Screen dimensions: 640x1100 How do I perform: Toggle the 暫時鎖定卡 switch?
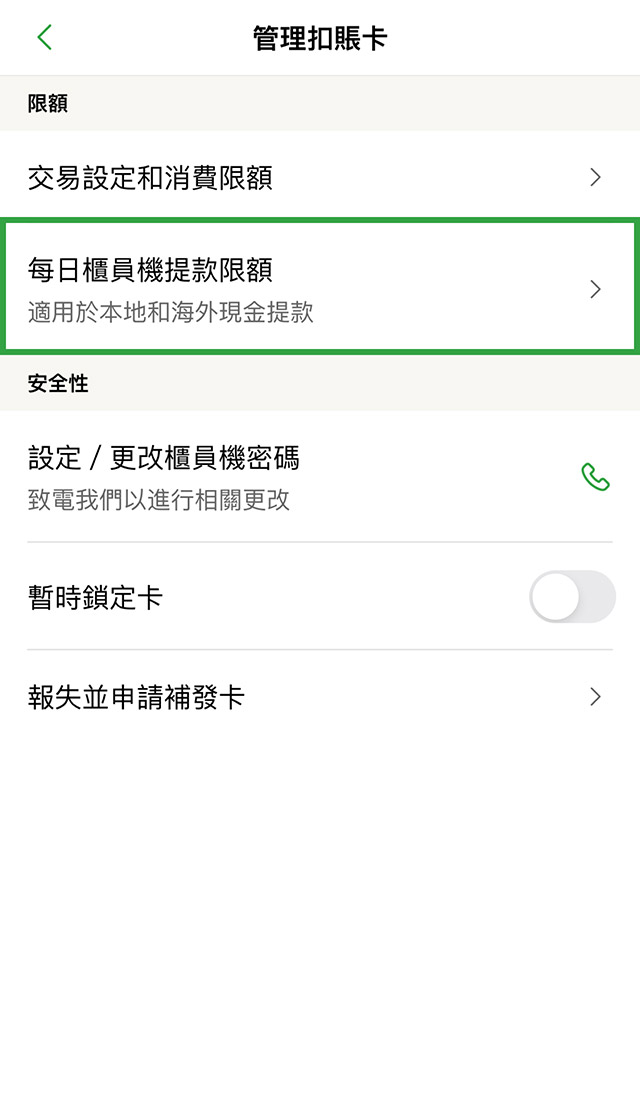tap(571, 597)
